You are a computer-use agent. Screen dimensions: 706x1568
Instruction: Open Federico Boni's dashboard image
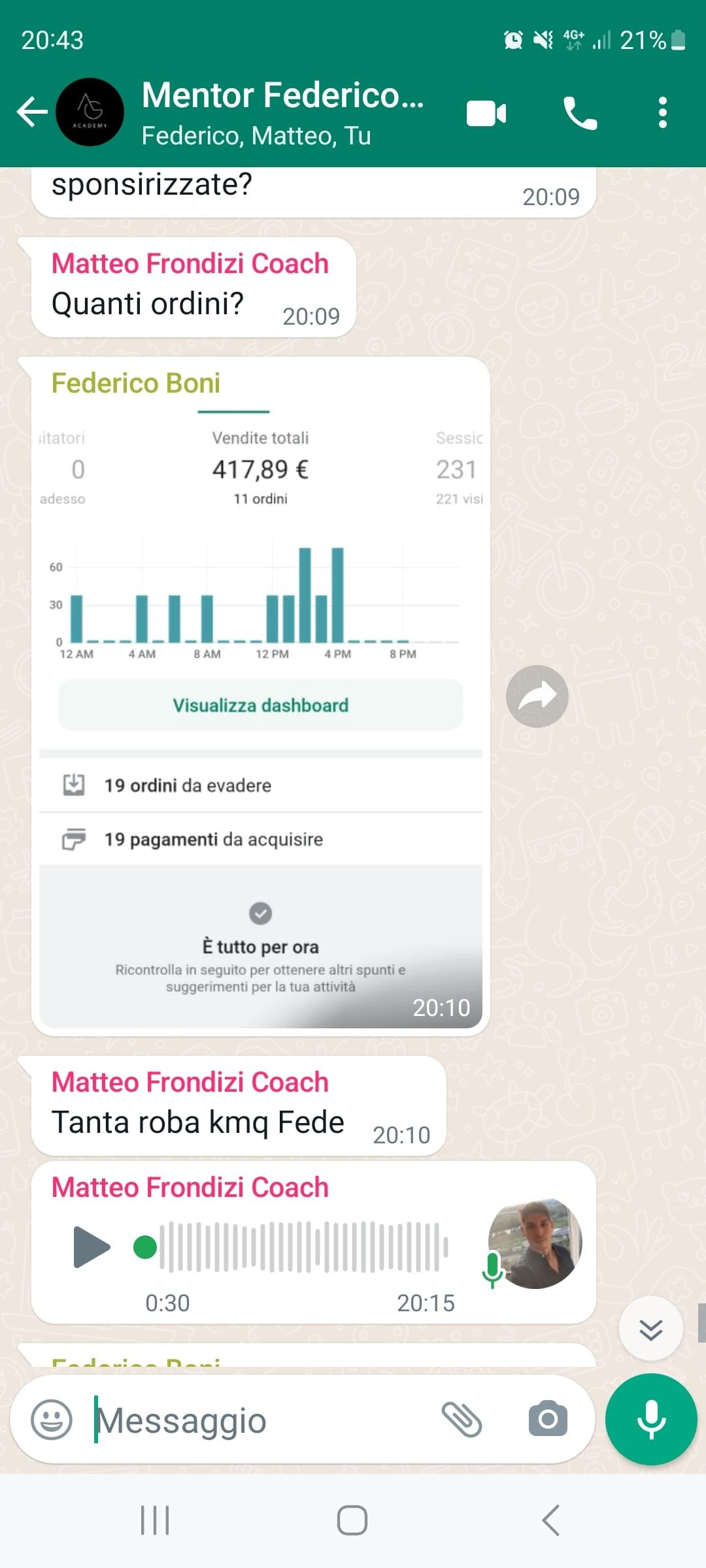(x=261, y=717)
